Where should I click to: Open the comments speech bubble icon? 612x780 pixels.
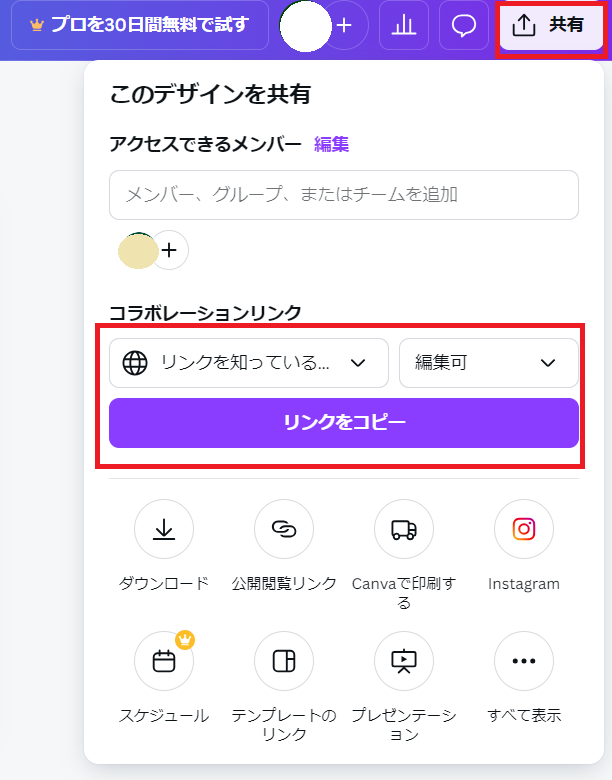[463, 25]
